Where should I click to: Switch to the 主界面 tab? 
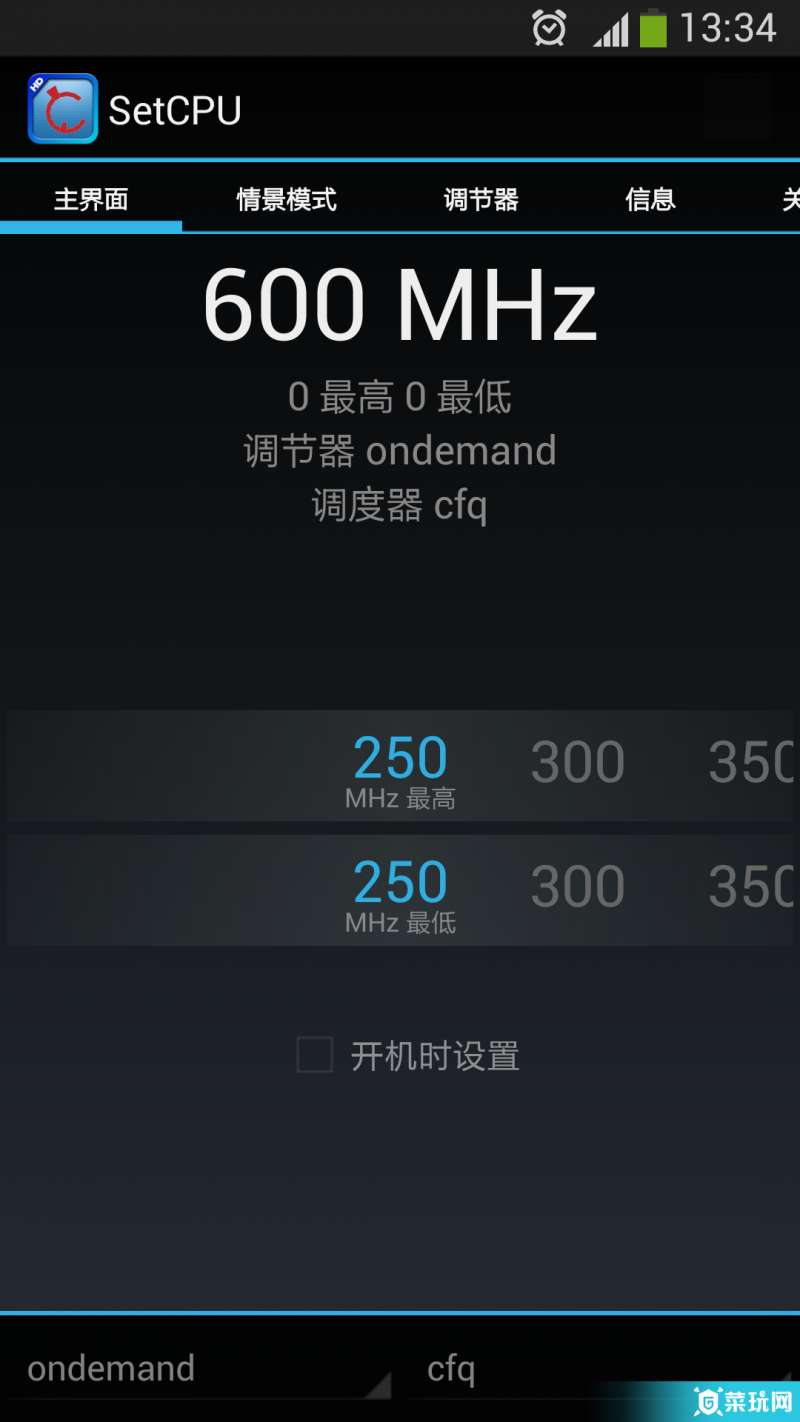[x=91, y=199]
